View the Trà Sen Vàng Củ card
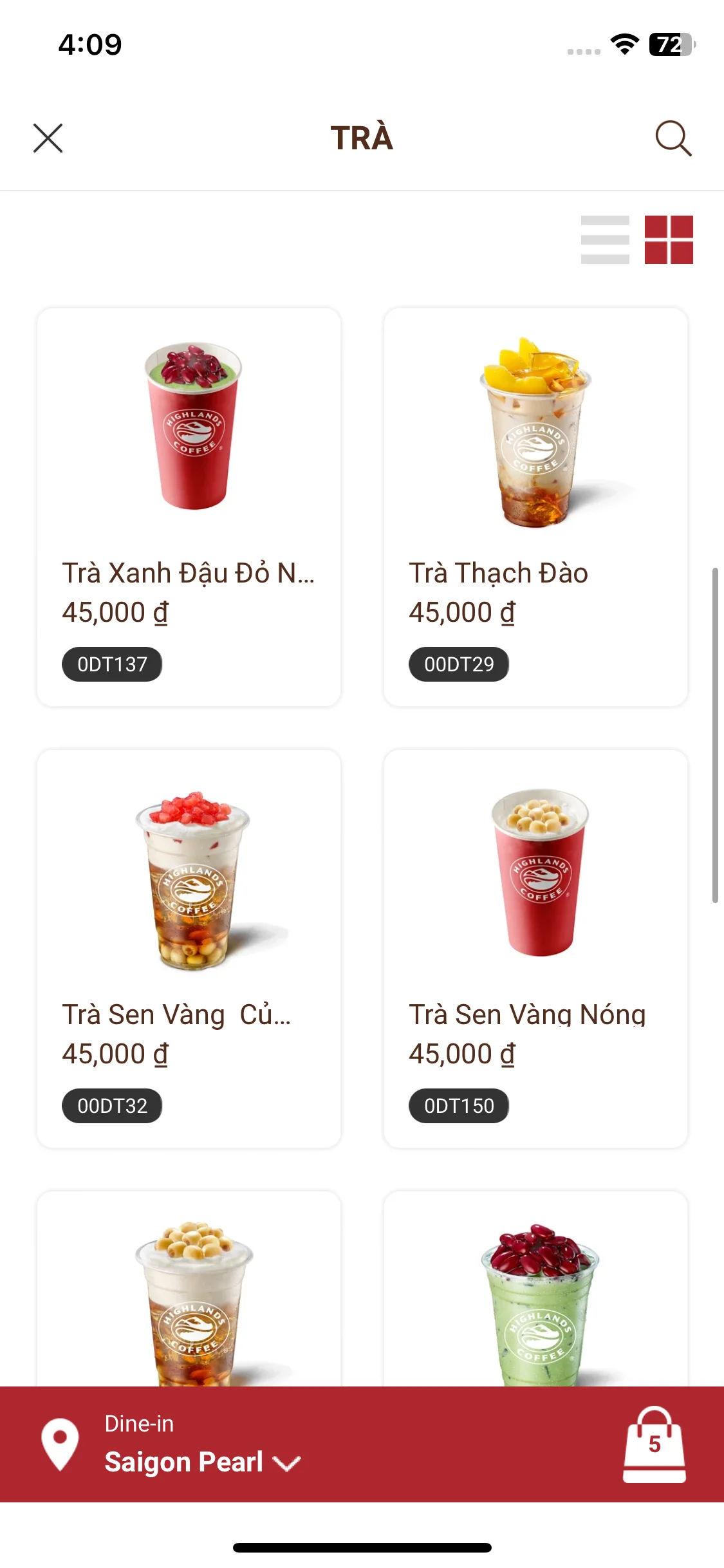The image size is (724, 1568). (x=189, y=948)
